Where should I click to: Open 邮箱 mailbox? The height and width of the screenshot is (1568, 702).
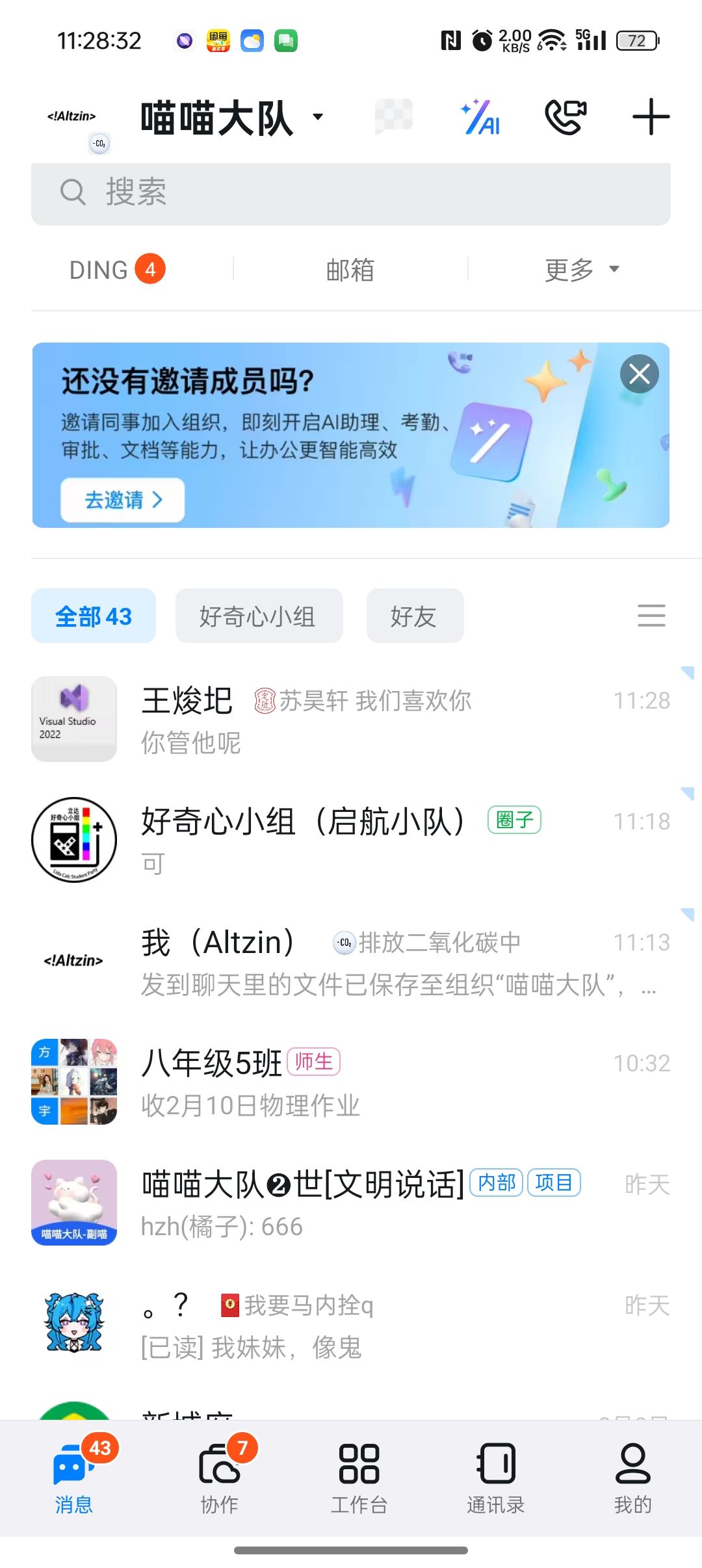tap(350, 270)
